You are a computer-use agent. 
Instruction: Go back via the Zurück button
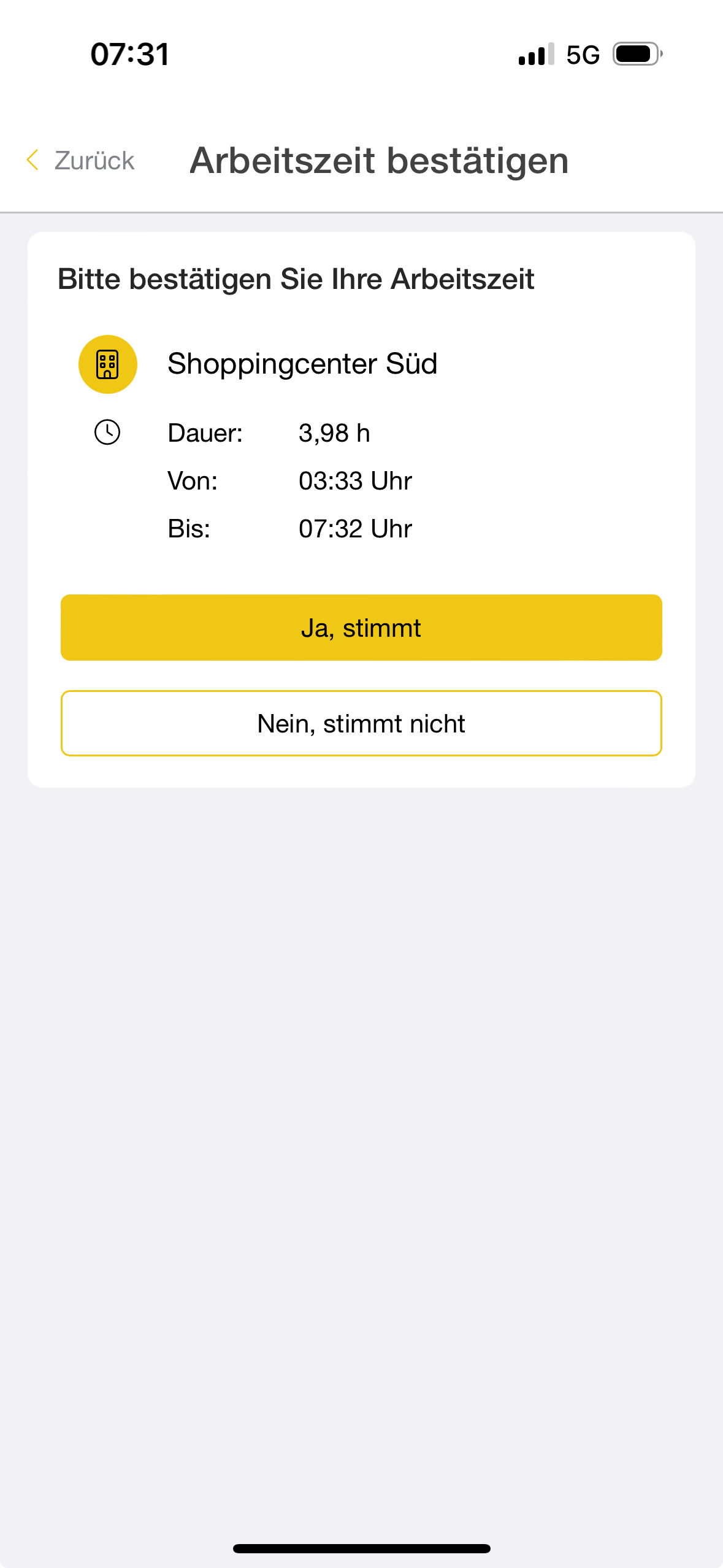81,161
